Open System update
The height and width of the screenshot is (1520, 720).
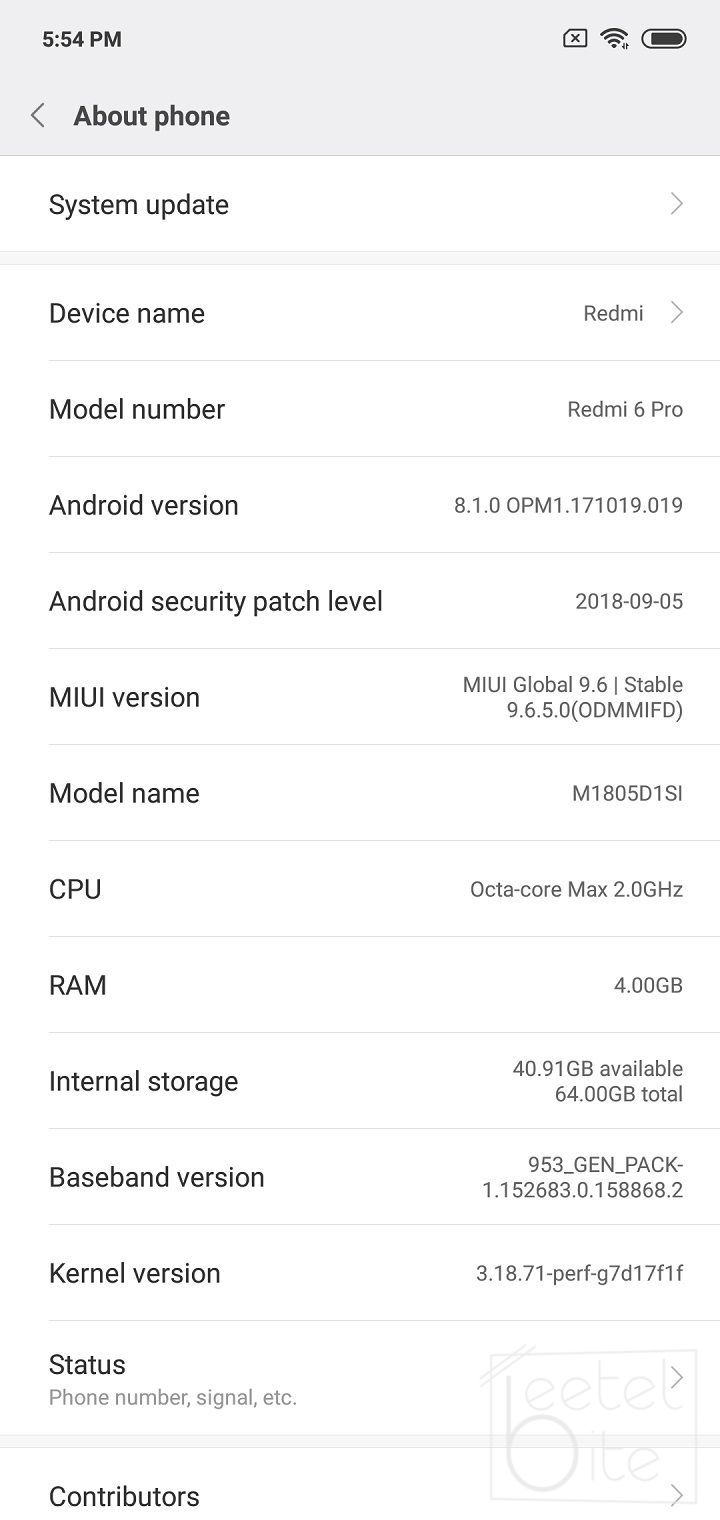point(360,205)
